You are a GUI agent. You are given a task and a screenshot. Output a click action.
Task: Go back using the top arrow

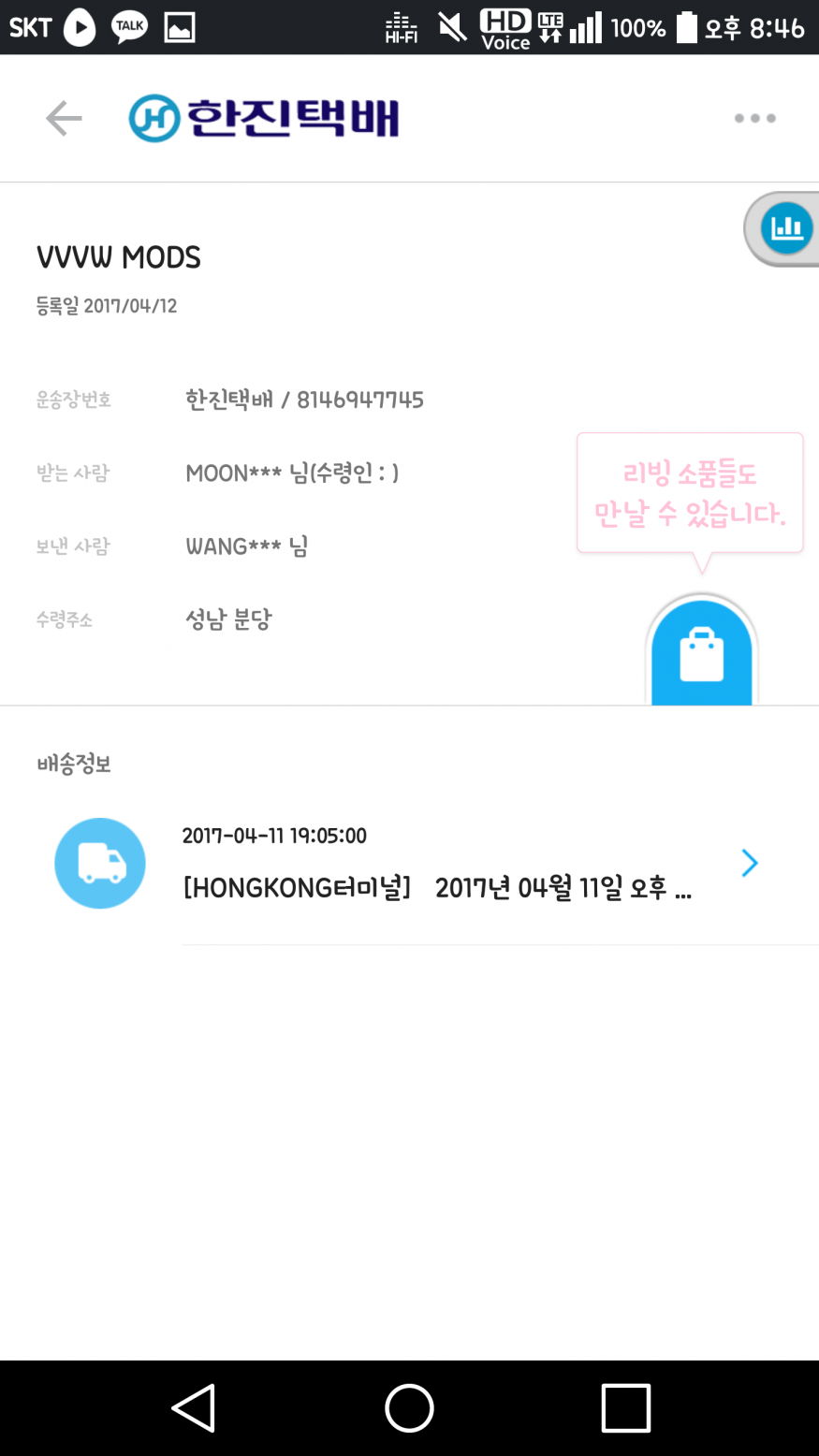click(x=64, y=119)
